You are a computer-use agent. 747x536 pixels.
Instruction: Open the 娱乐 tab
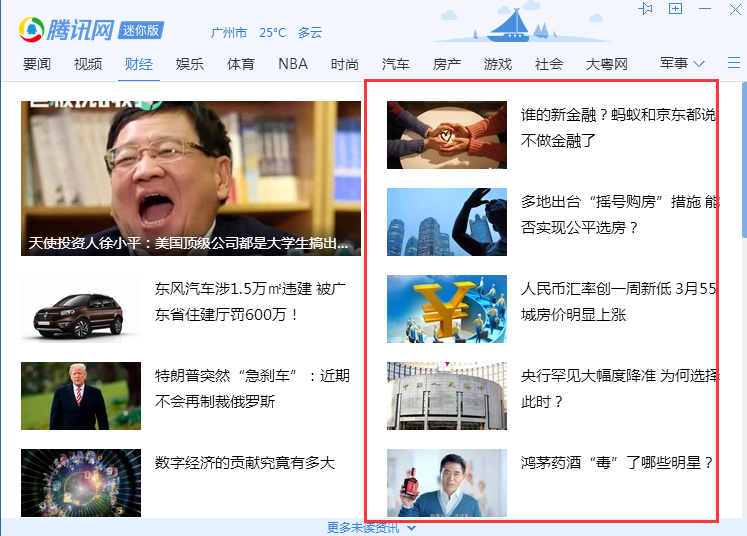tap(190, 64)
